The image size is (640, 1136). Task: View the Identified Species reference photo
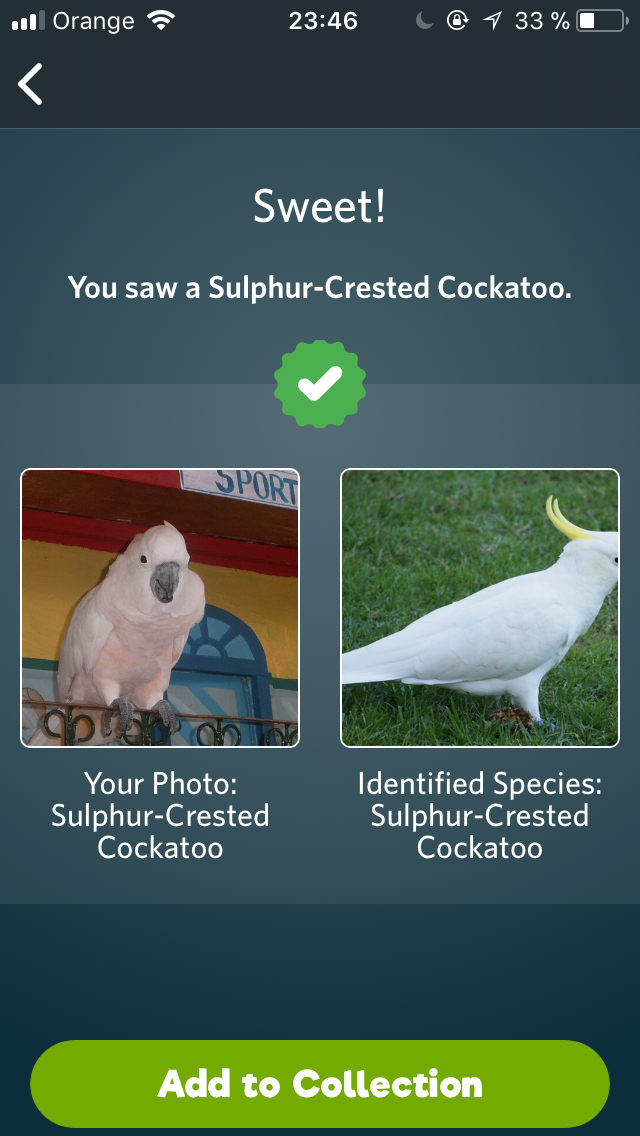[480, 608]
